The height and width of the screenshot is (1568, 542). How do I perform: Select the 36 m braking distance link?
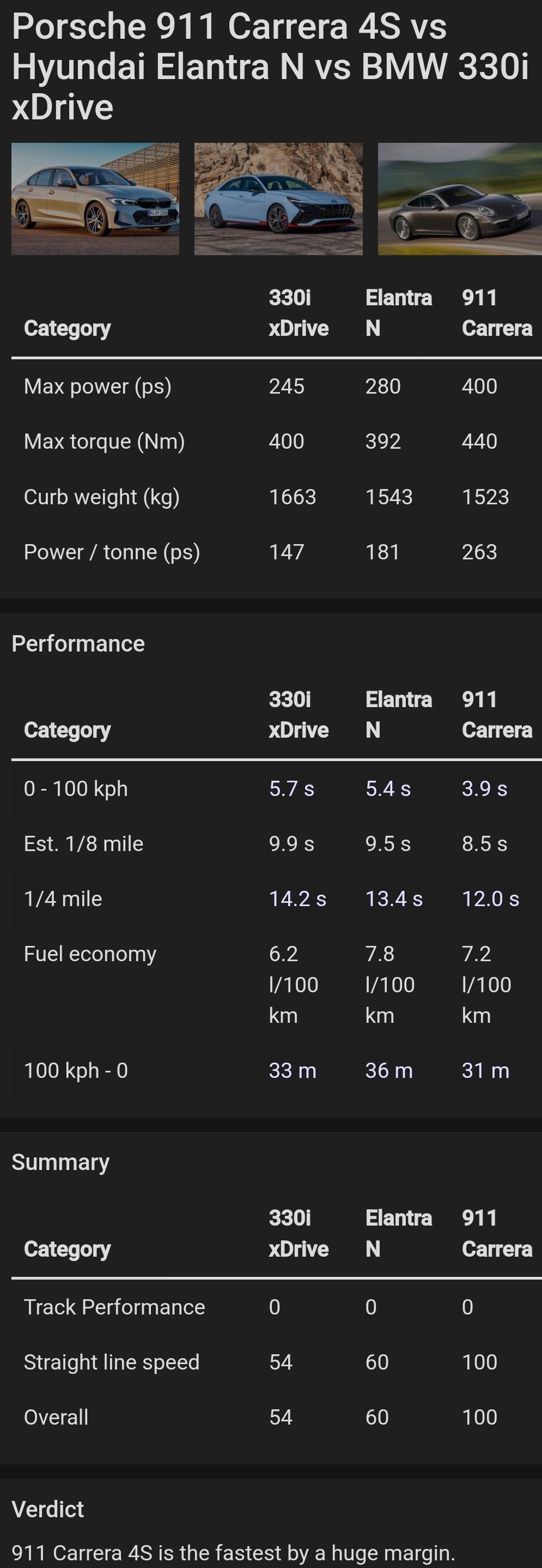coord(389,1070)
